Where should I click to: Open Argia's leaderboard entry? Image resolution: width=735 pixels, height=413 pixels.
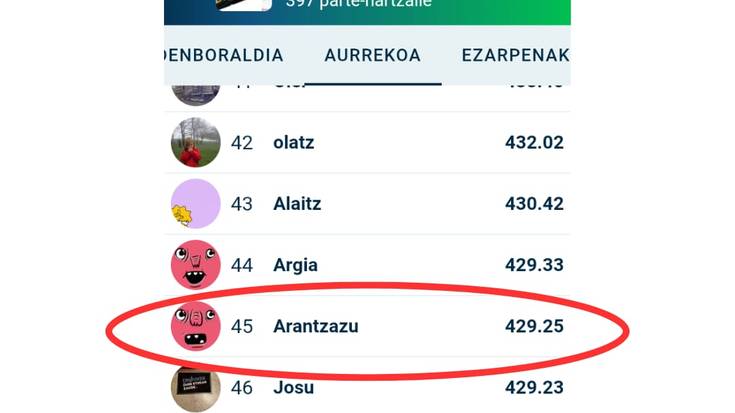click(367, 265)
